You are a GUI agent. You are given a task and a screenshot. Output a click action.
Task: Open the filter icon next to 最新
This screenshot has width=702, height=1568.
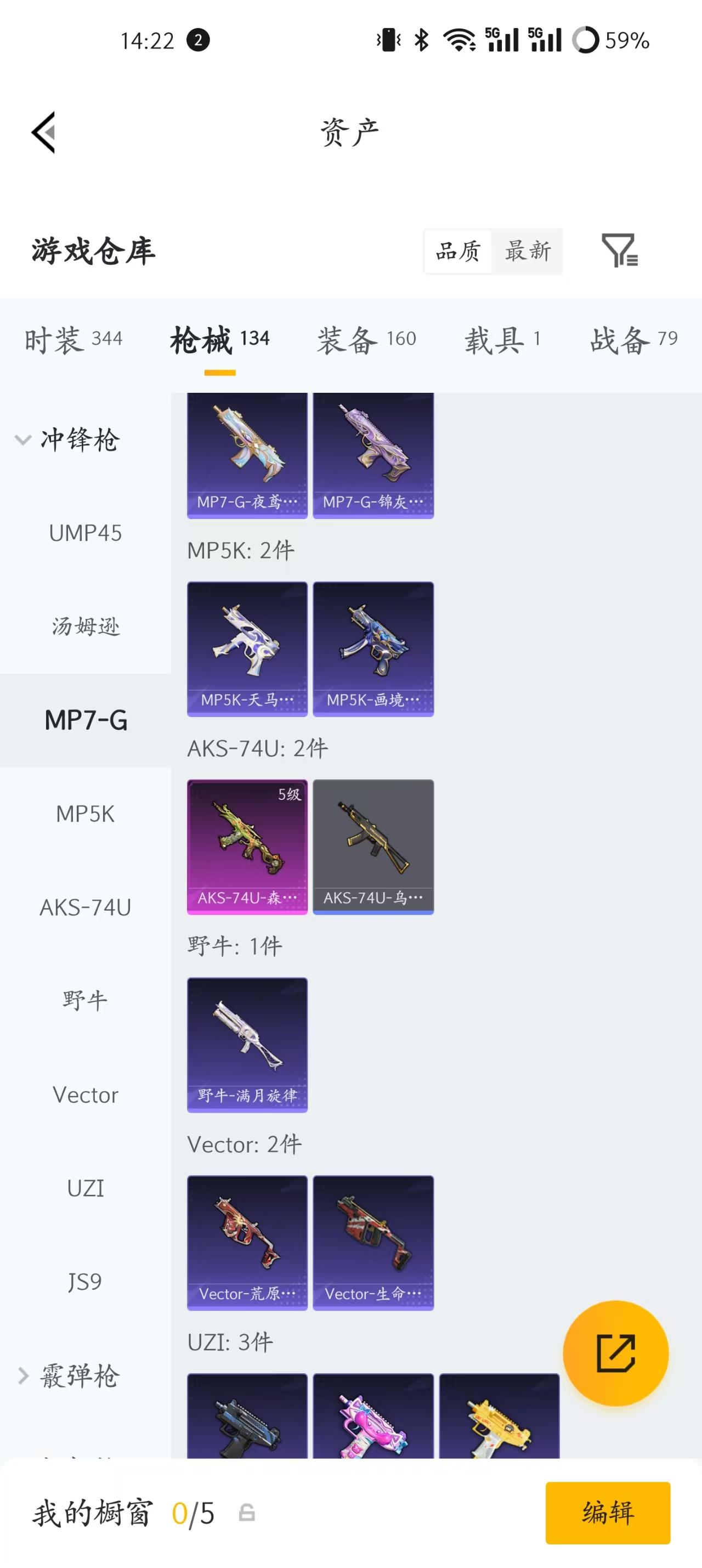(x=619, y=250)
